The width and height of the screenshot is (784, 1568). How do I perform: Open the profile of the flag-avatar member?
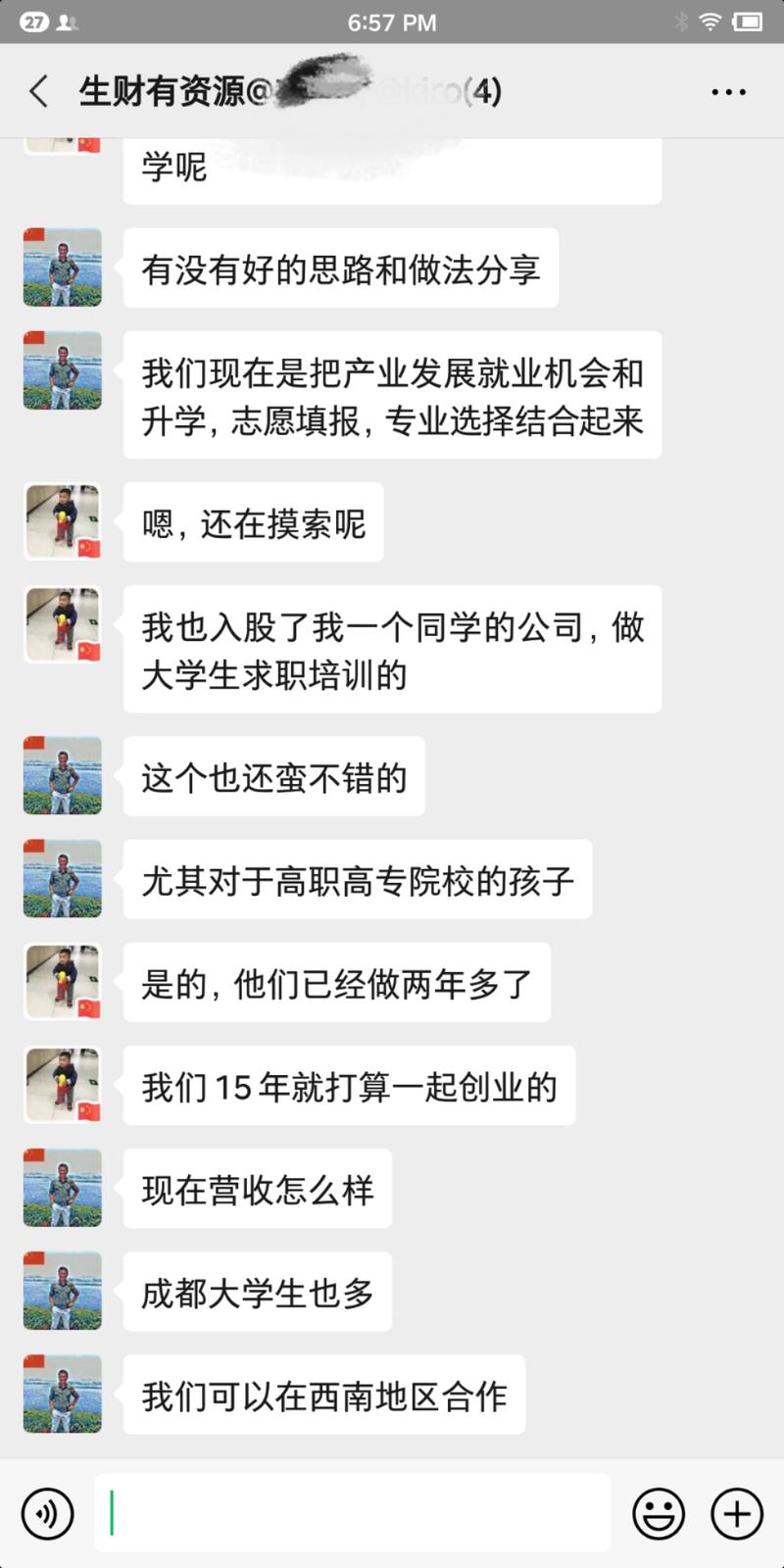(62, 521)
